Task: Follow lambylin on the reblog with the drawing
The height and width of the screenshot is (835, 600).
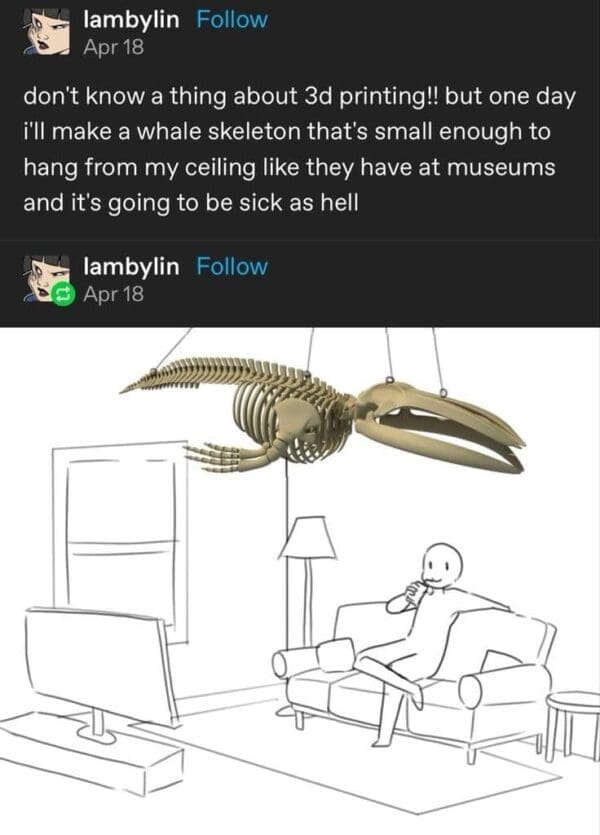Action: point(231,267)
